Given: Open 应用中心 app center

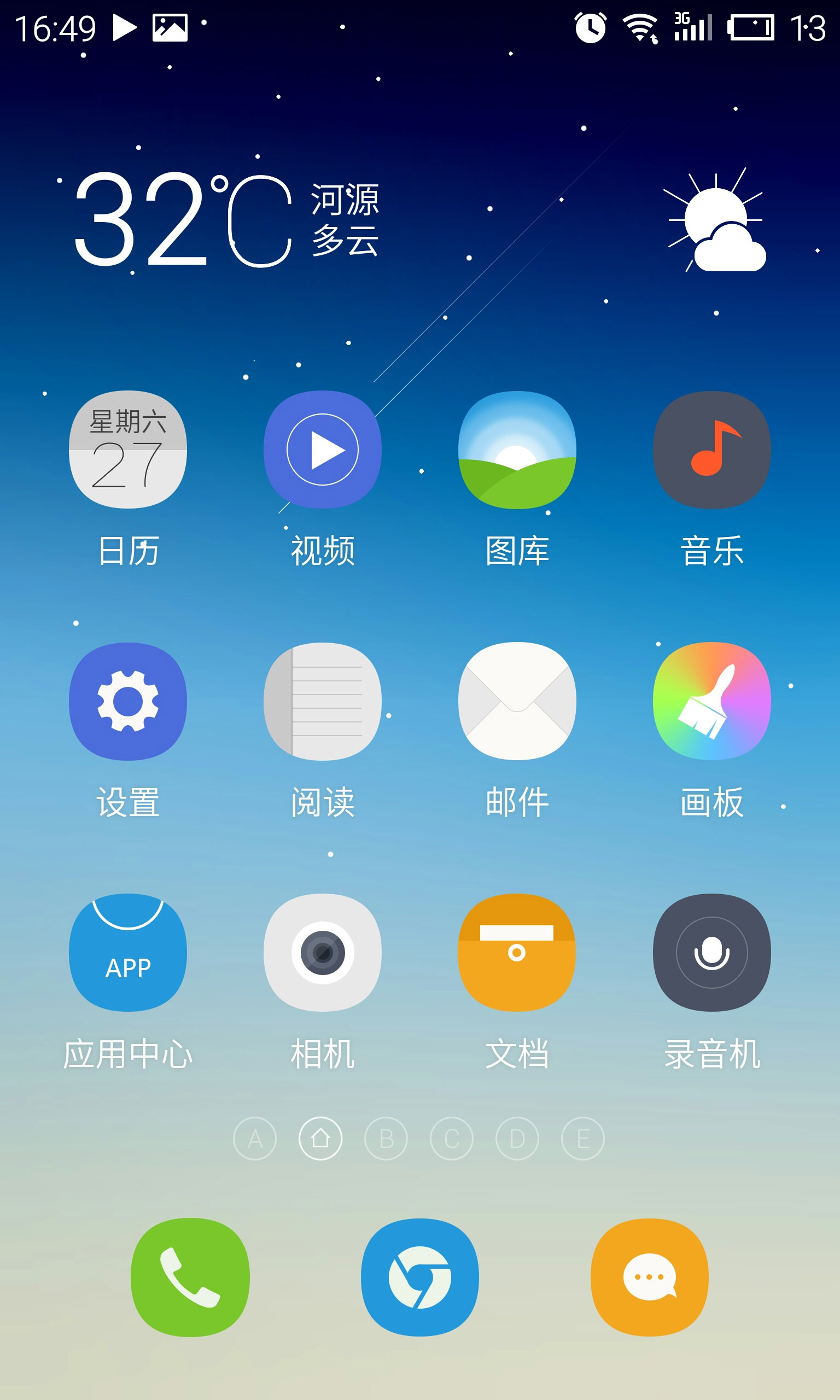Looking at the screenshot, I should (x=128, y=953).
